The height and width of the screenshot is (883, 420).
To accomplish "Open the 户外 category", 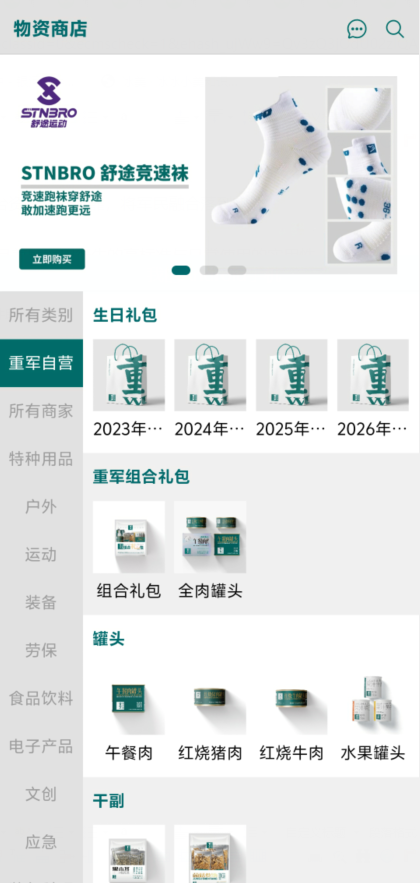I will pos(41,506).
